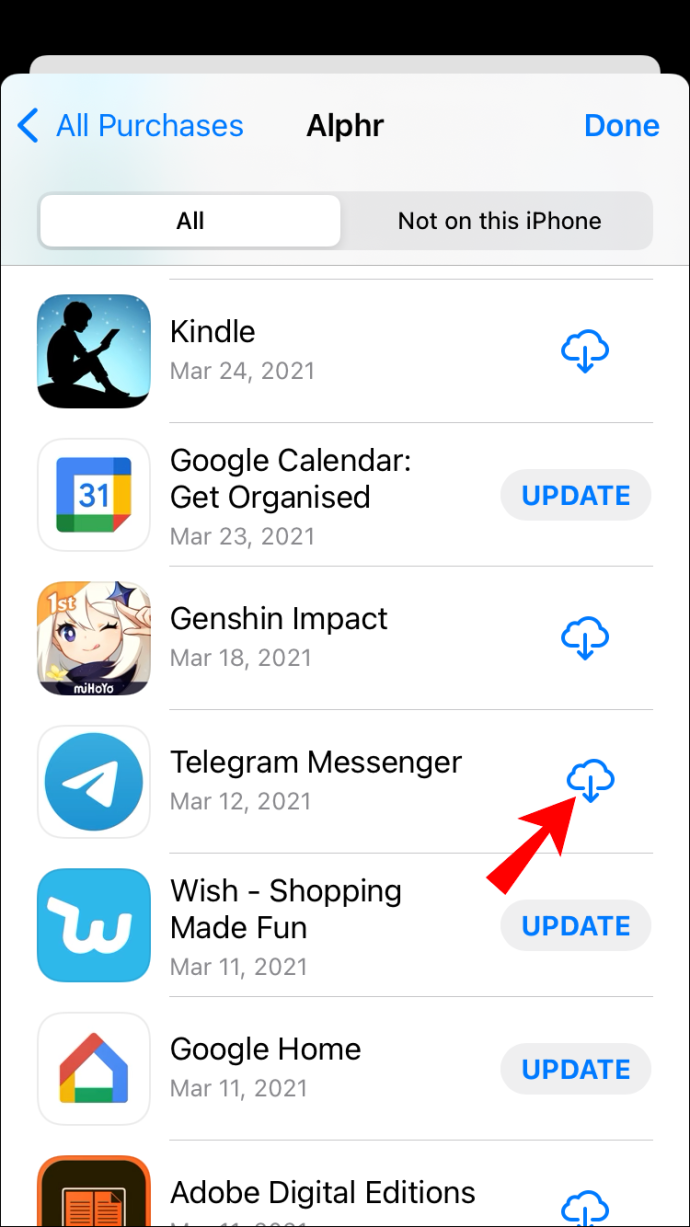View Genshin Impact app page
Viewport: 690px width, 1227px height.
pyautogui.click(x=278, y=619)
